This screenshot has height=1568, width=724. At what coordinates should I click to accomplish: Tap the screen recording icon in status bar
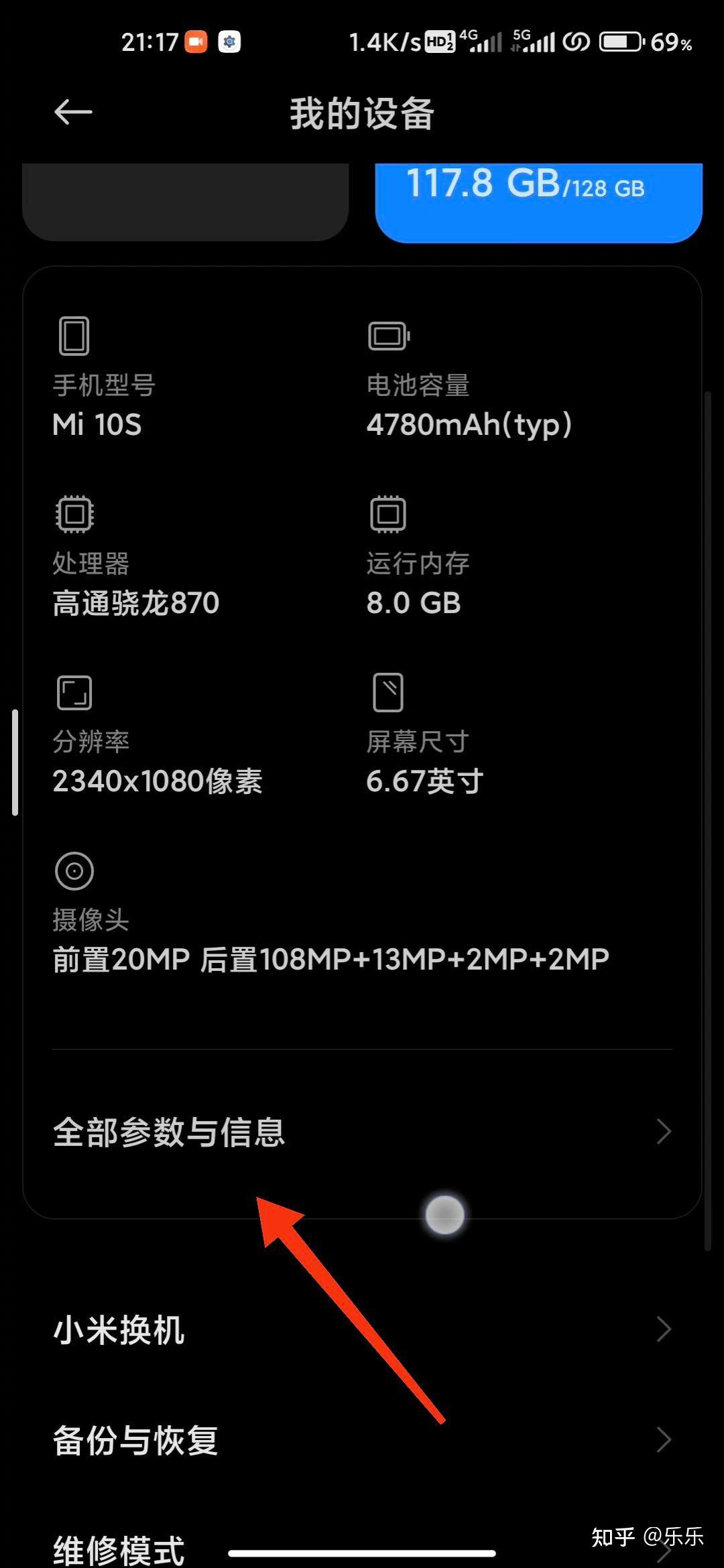(197, 42)
